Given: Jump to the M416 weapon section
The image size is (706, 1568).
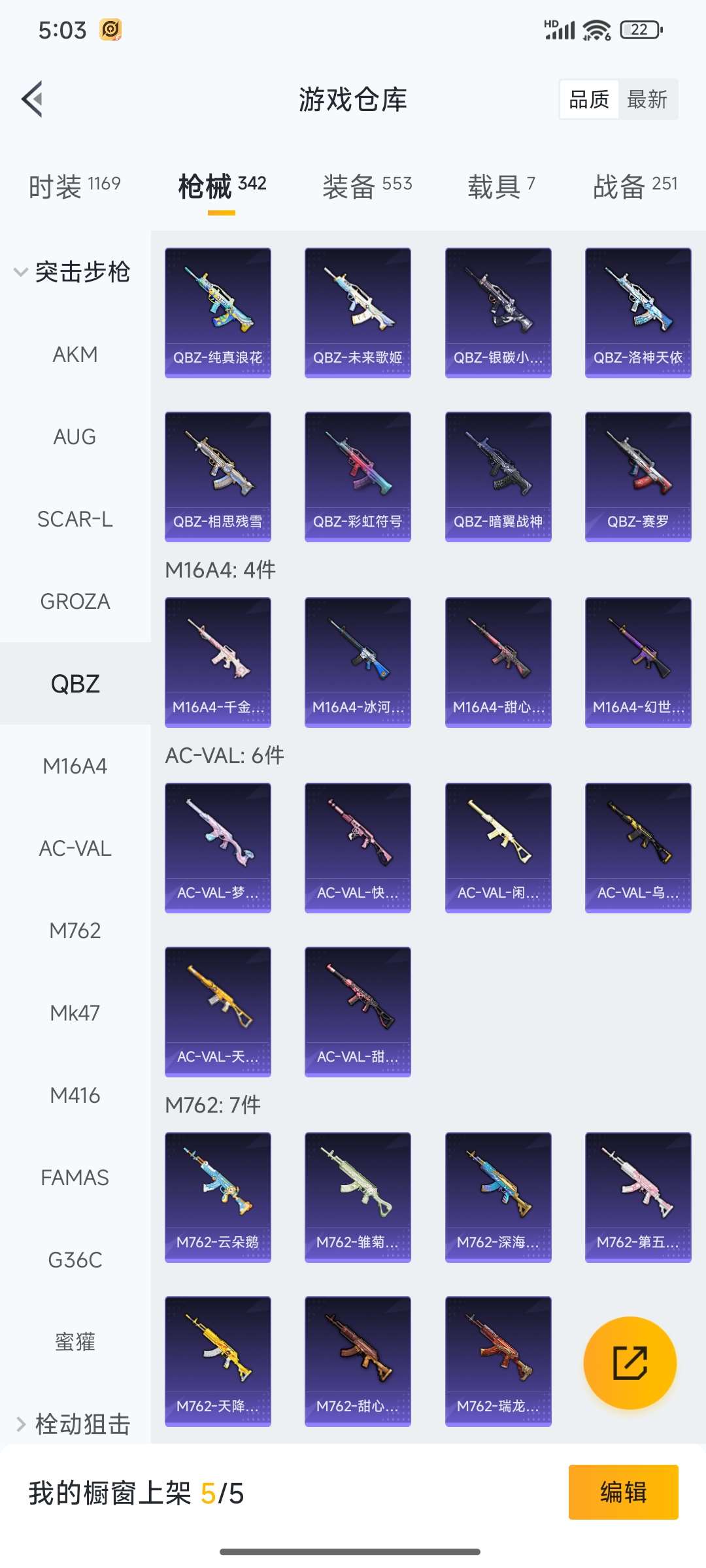Looking at the screenshot, I should [75, 1095].
